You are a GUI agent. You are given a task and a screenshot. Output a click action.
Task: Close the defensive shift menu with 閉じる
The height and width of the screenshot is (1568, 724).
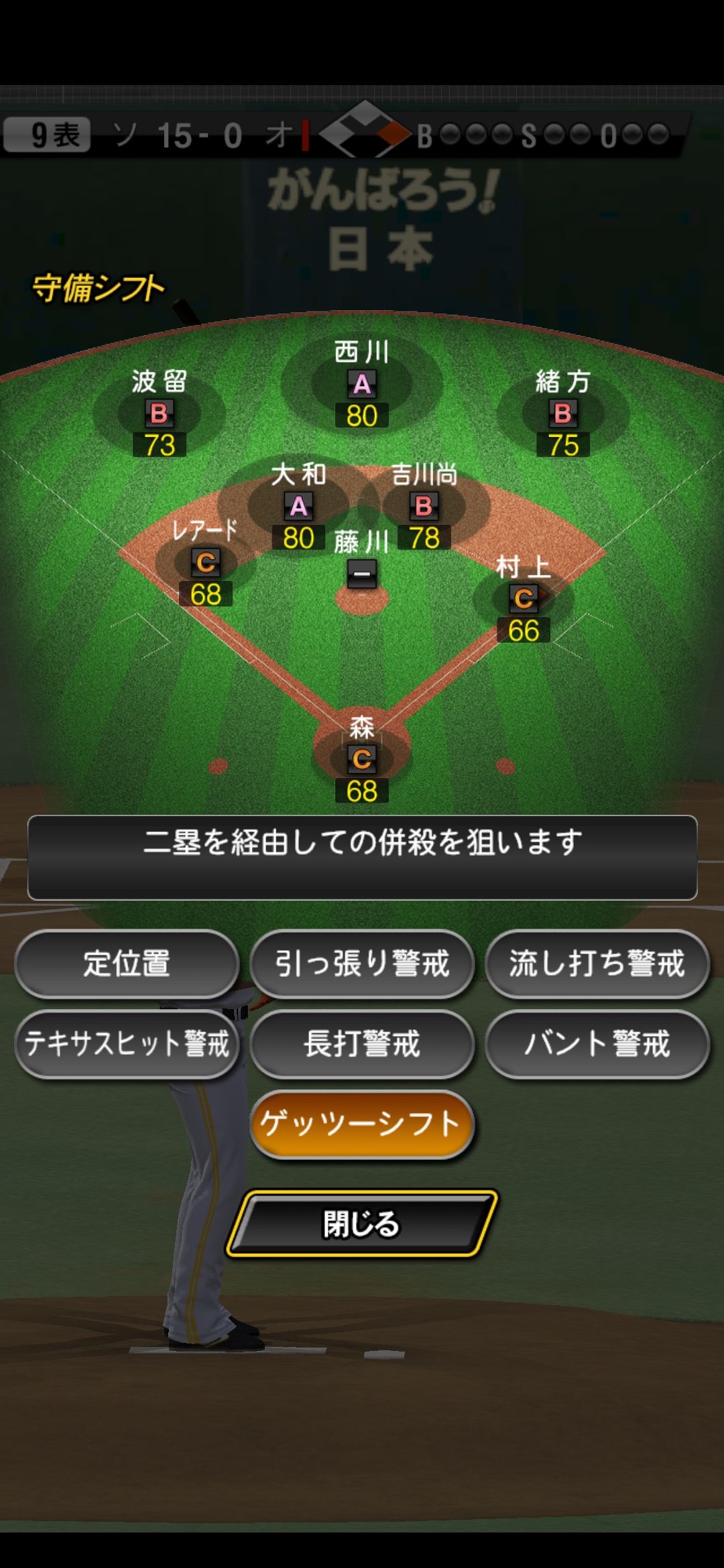362,1223
